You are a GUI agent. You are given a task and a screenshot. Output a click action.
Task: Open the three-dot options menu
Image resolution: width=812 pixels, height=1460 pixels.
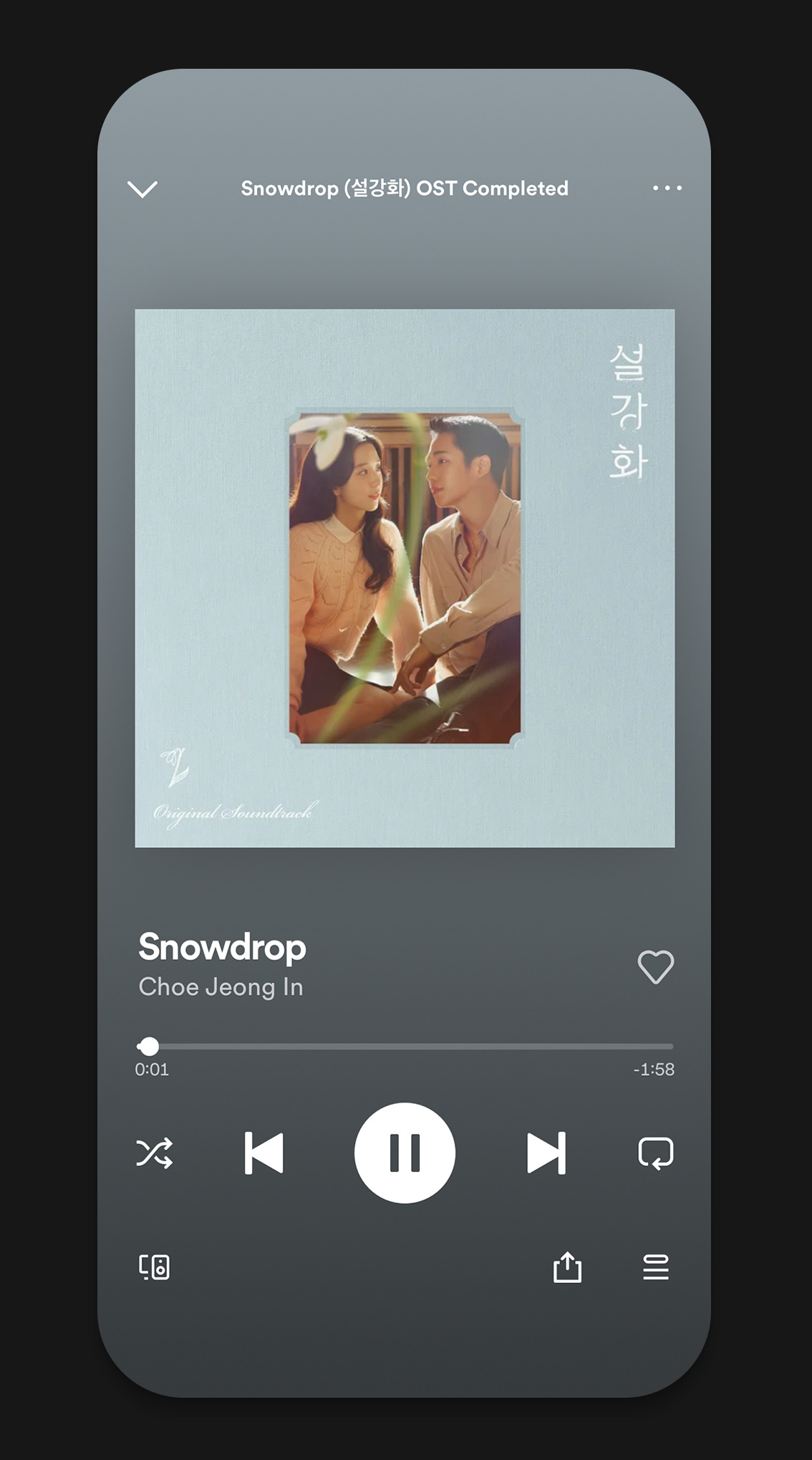point(667,188)
